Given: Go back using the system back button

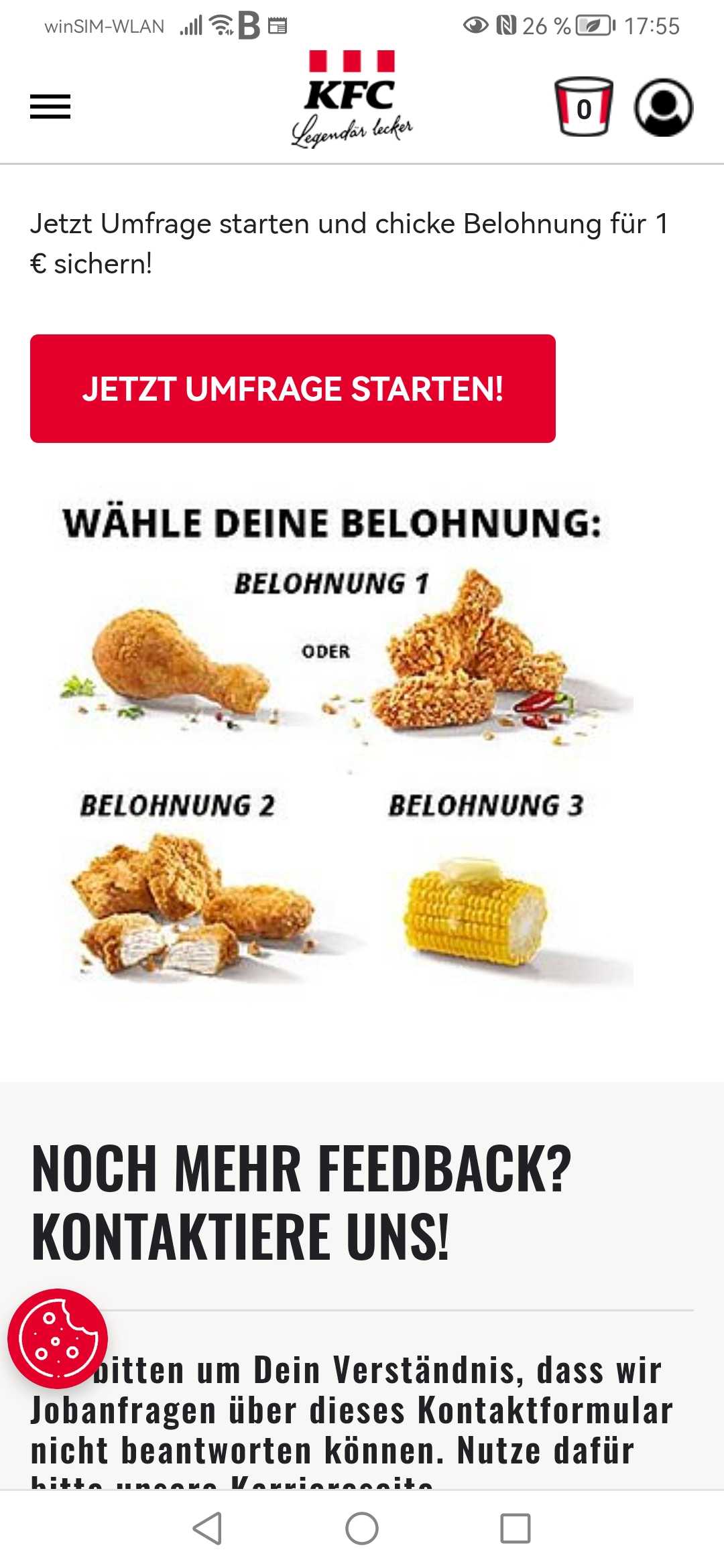Looking at the screenshot, I should pos(208,1528).
